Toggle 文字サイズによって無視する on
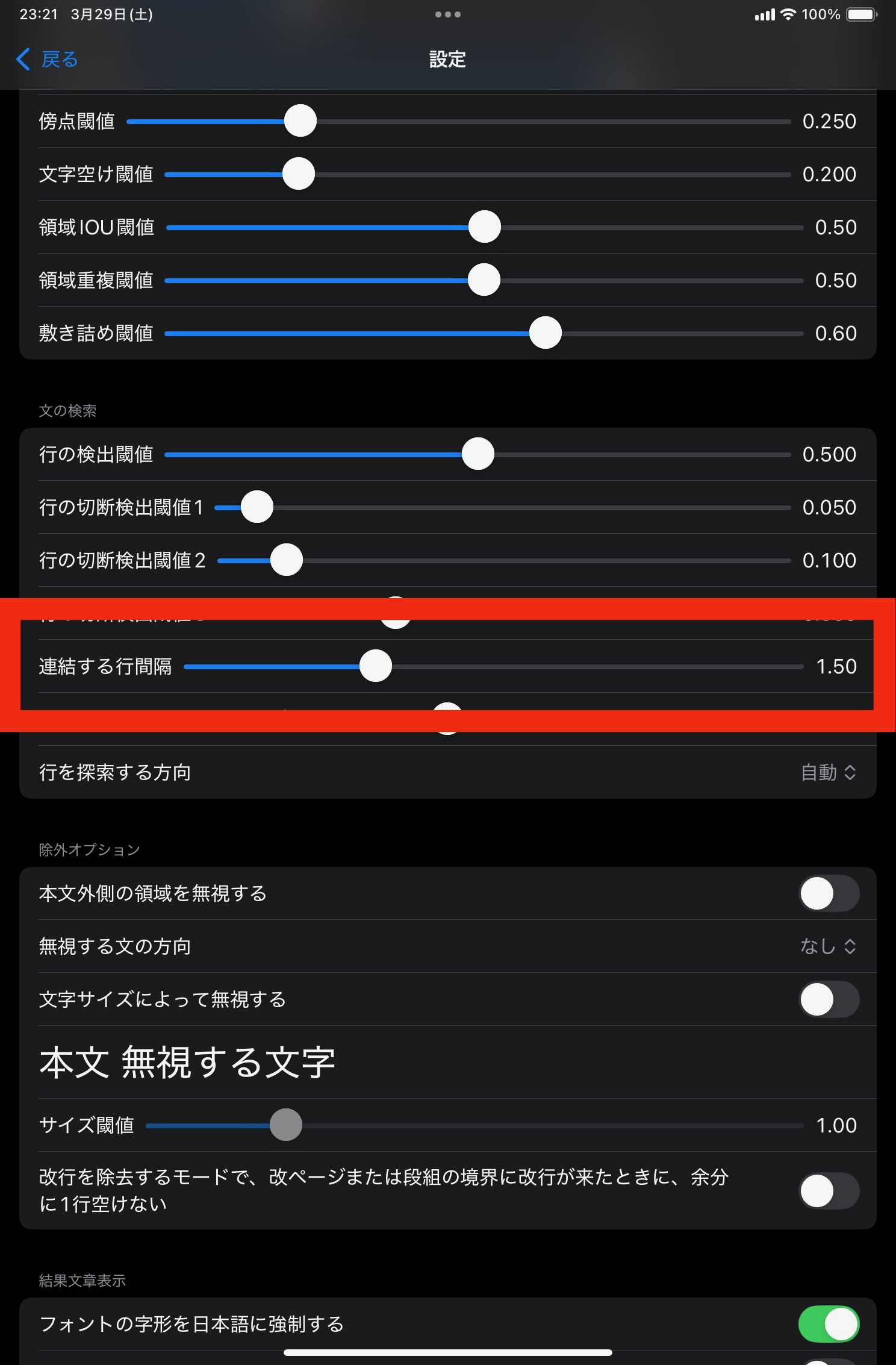Image resolution: width=896 pixels, height=1365 pixels. click(x=829, y=999)
